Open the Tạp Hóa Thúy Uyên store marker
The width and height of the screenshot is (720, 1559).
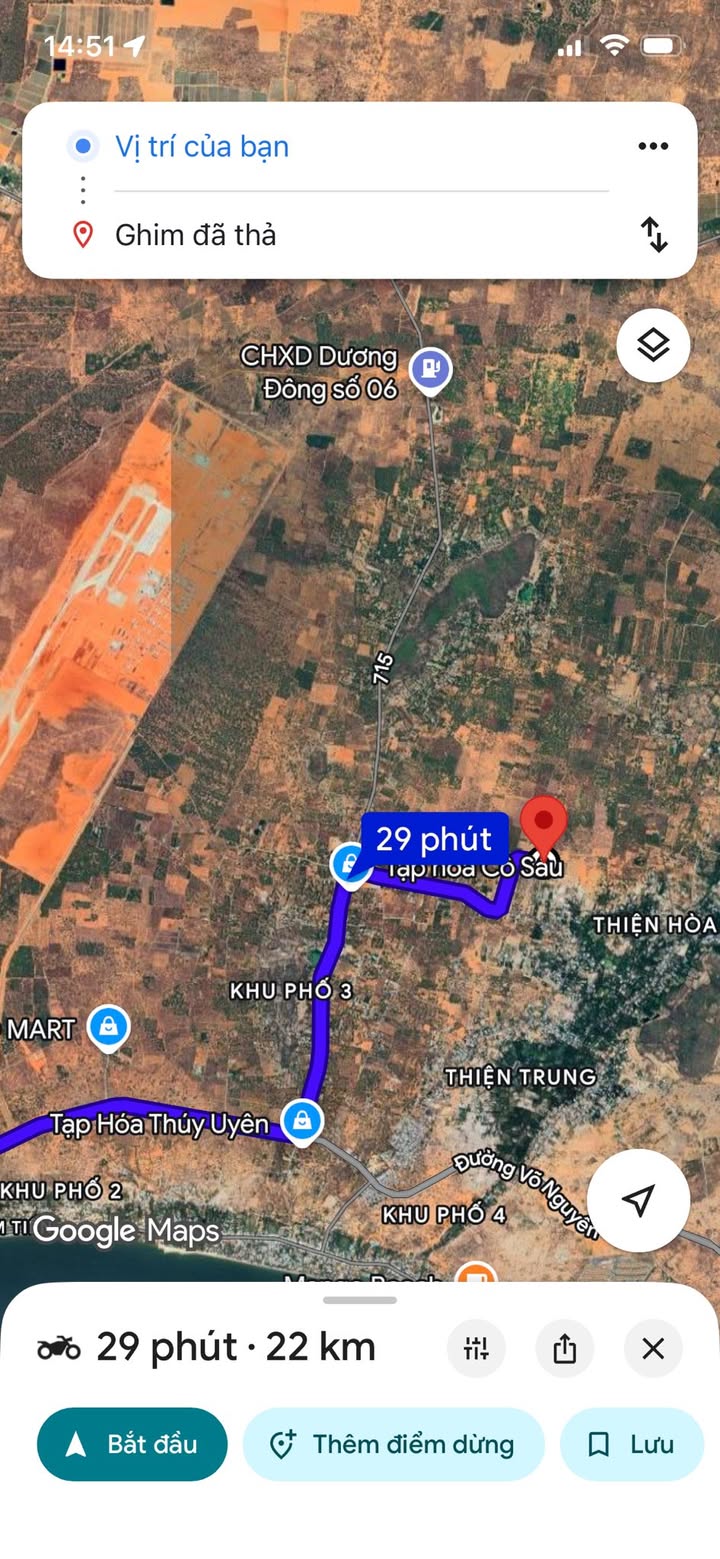coord(301,1121)
